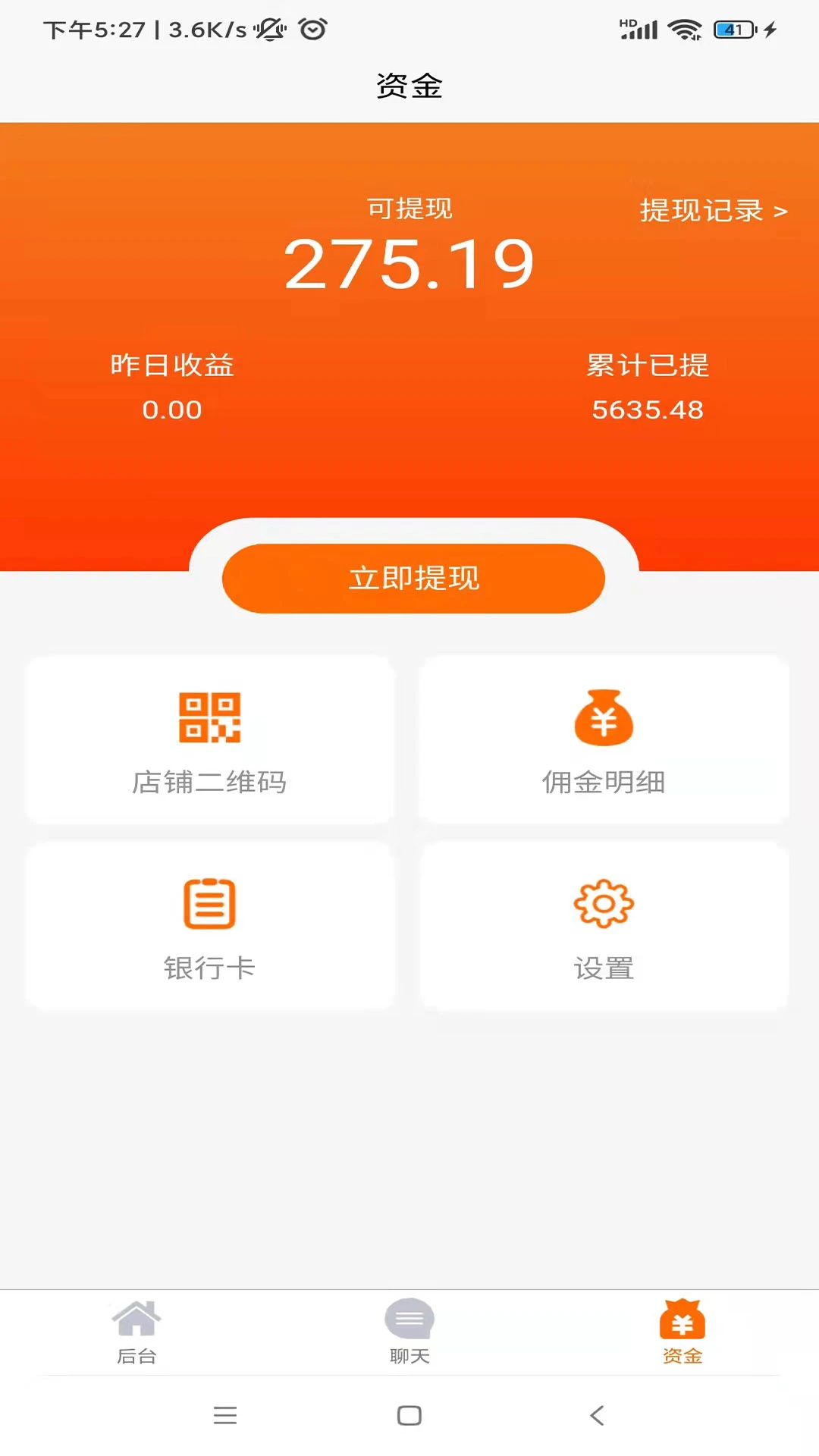
Task: Tap the Wi-Fi icon in status bar
Action: pos(683,30)
